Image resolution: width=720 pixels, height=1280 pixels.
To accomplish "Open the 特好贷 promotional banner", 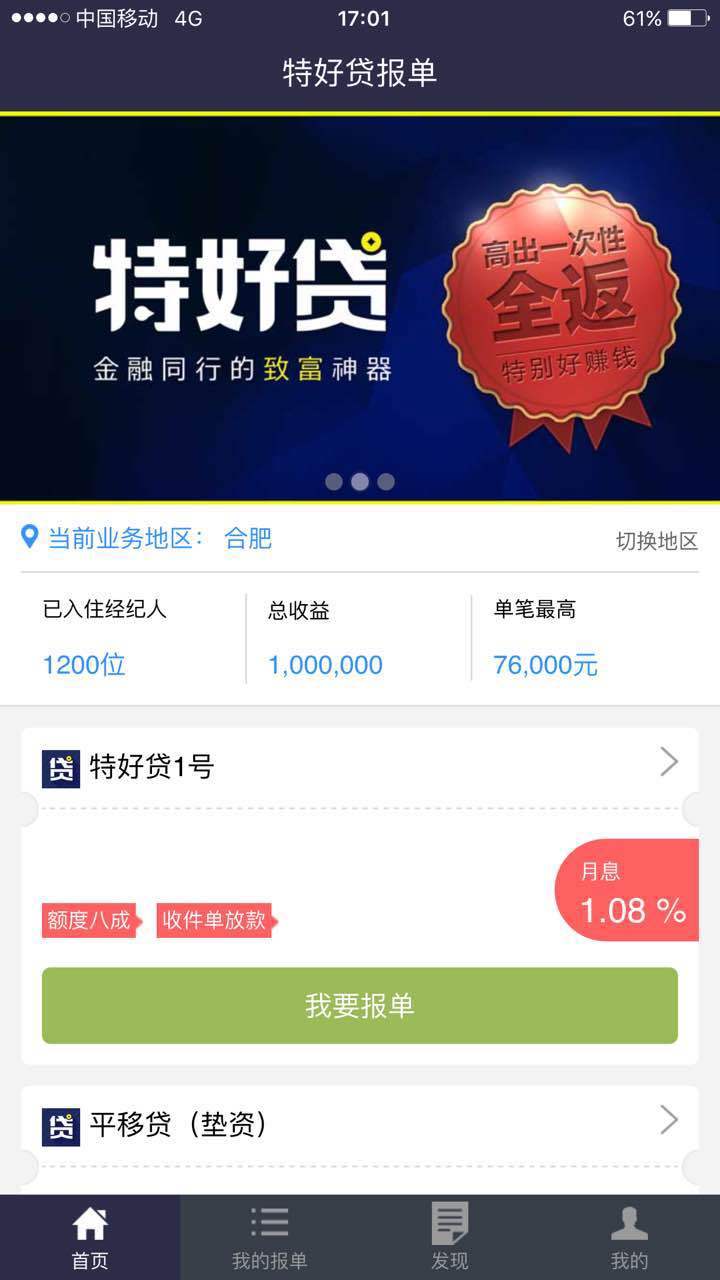I will coord(360,307).
